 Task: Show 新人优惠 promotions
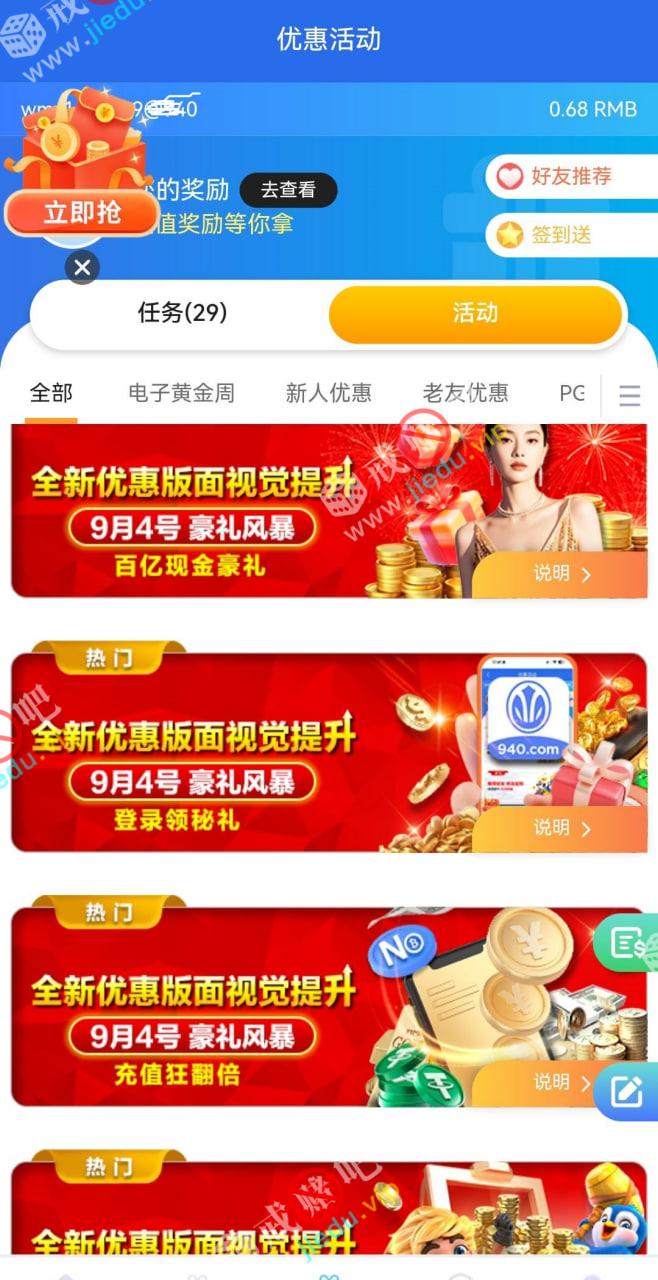[328, 393]
